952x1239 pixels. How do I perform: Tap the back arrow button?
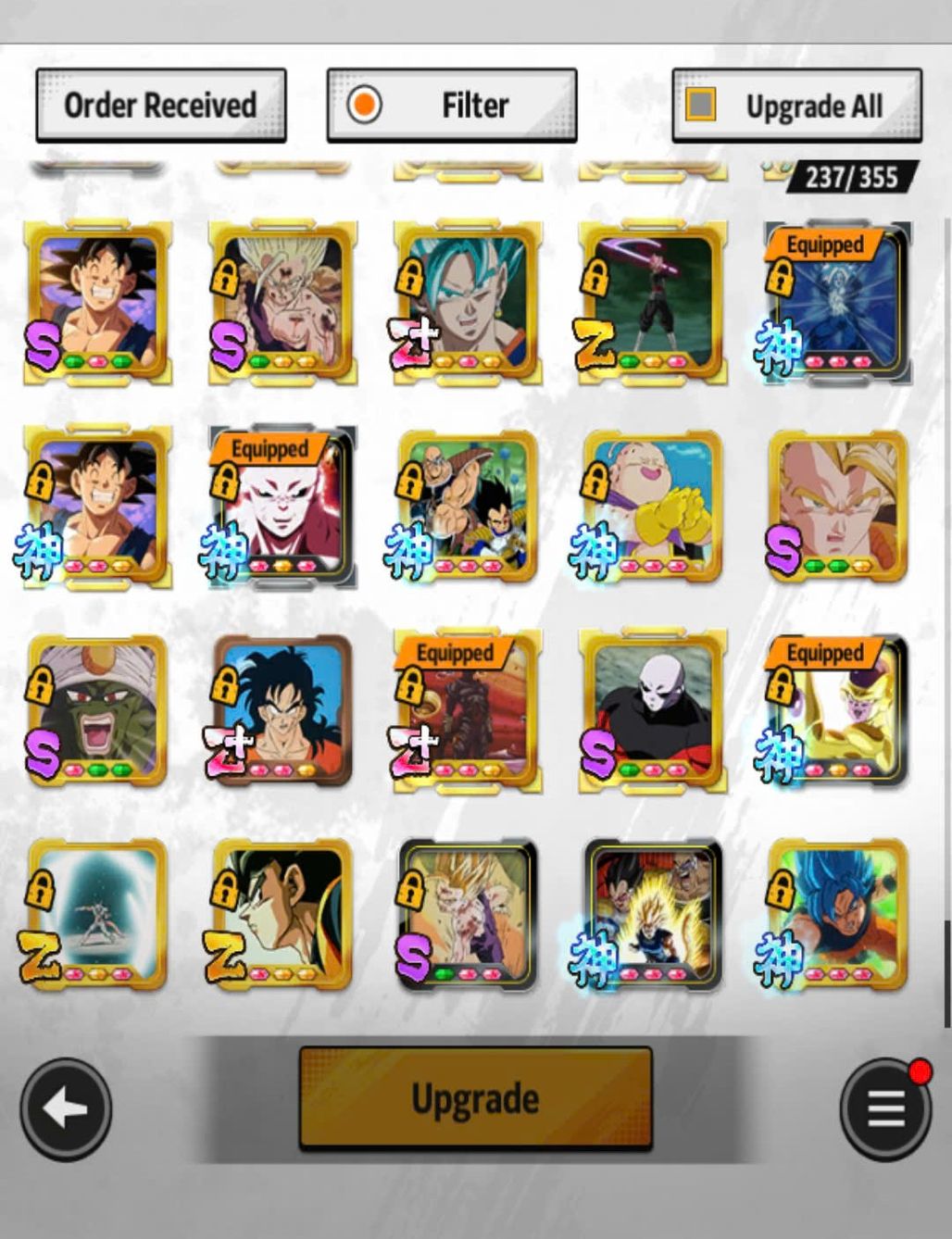(x=66, y=1108)
